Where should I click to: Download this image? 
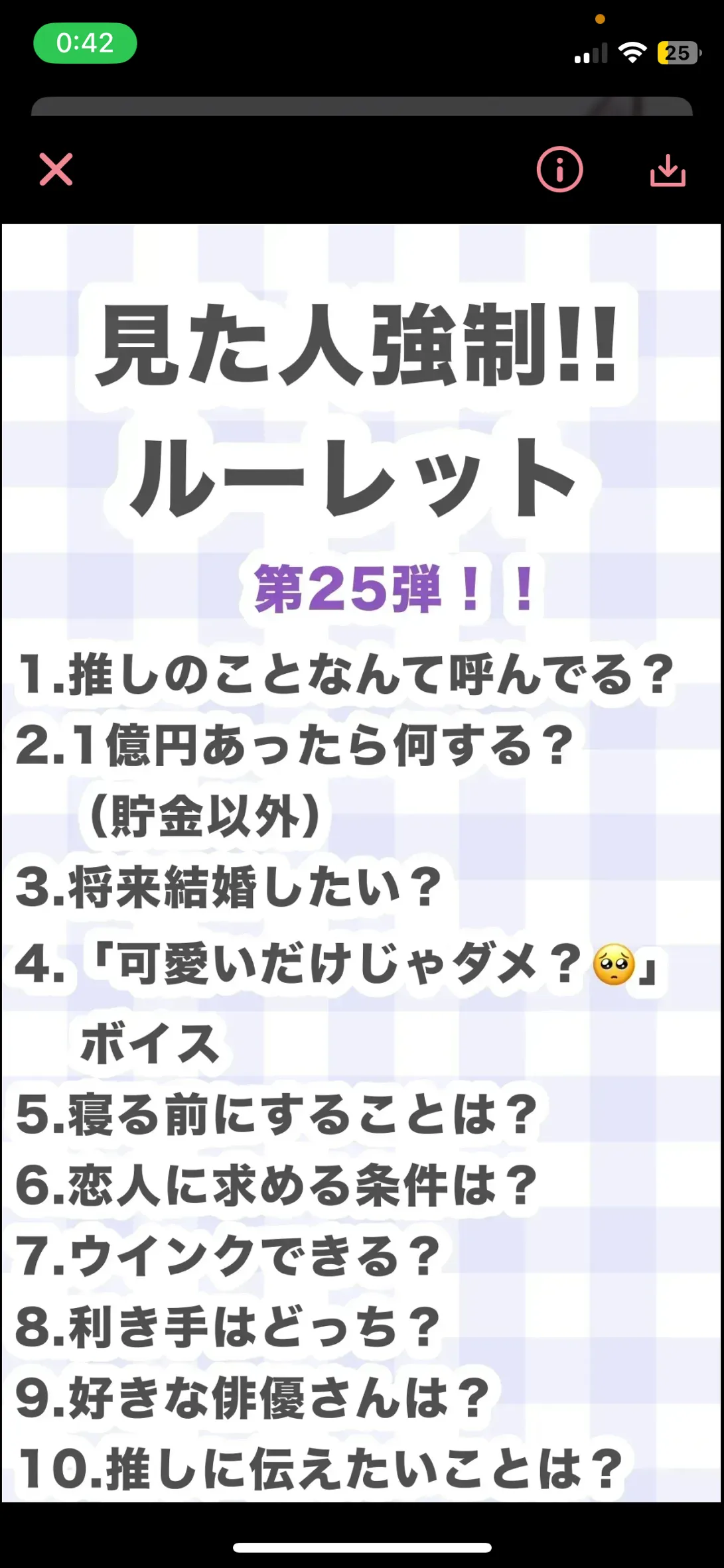pyautogui.click(x=668, y=170)
